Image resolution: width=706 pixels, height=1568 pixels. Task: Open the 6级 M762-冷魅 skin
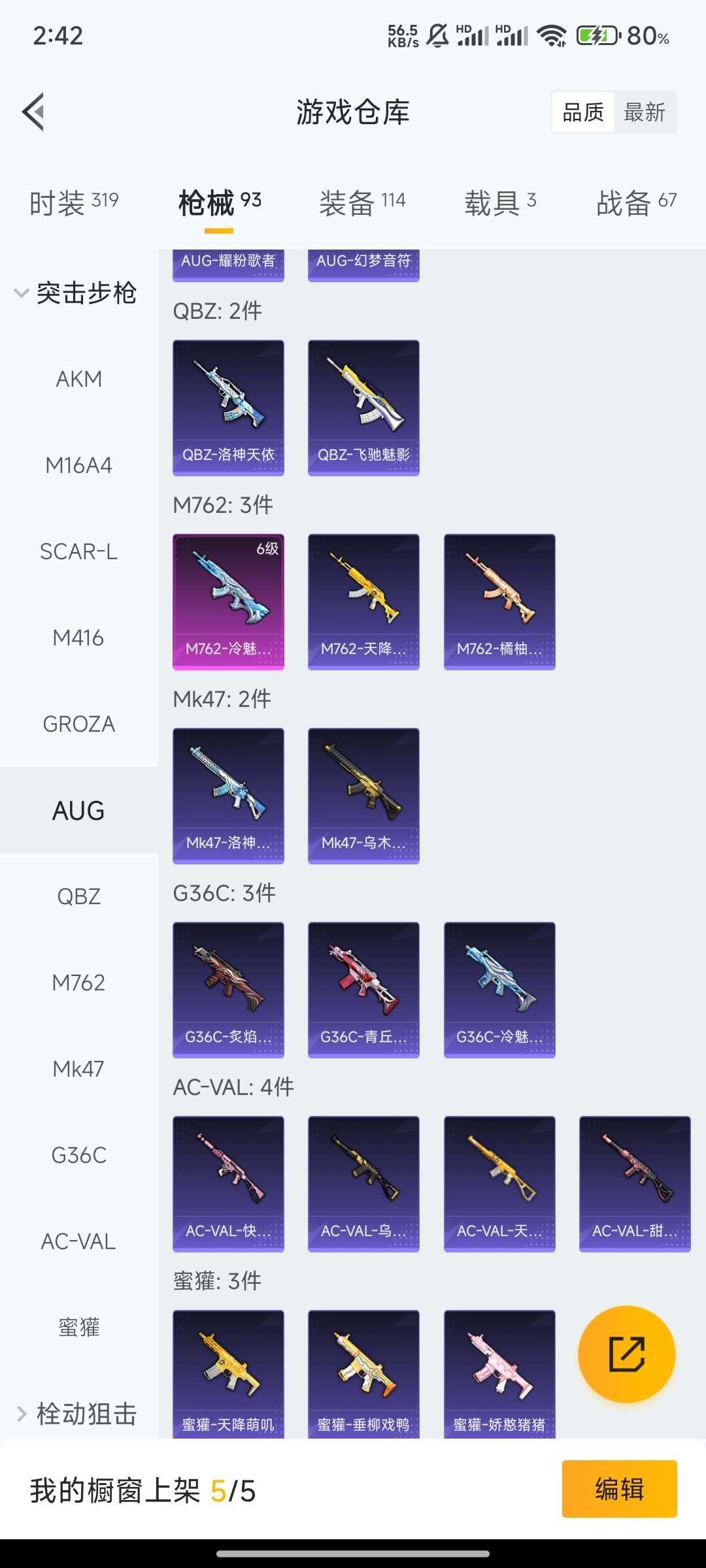pyautogui.click(x=228, y=601)
